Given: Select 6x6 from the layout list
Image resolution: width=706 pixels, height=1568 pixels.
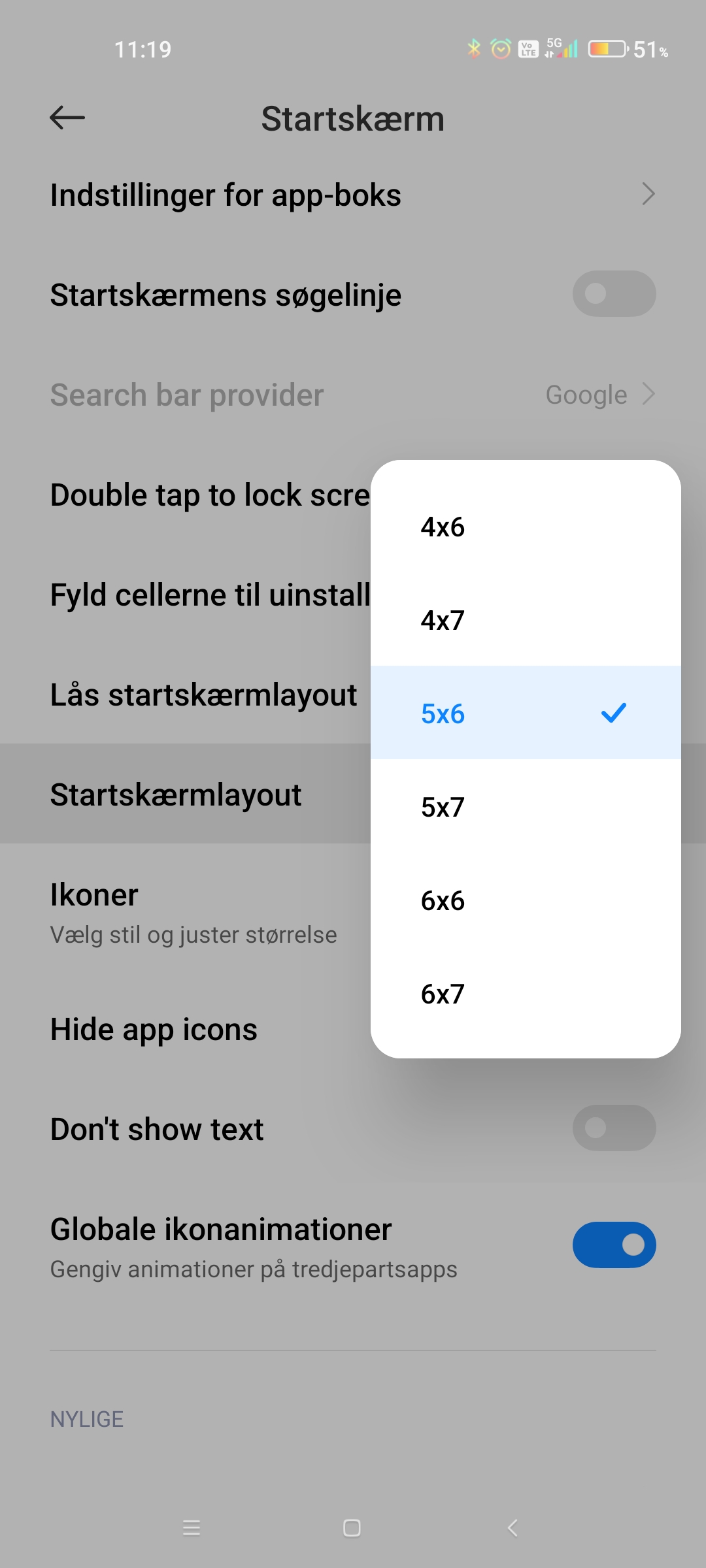Looking at the screenshot, I should pyautogui.click(x=526, y=900).
